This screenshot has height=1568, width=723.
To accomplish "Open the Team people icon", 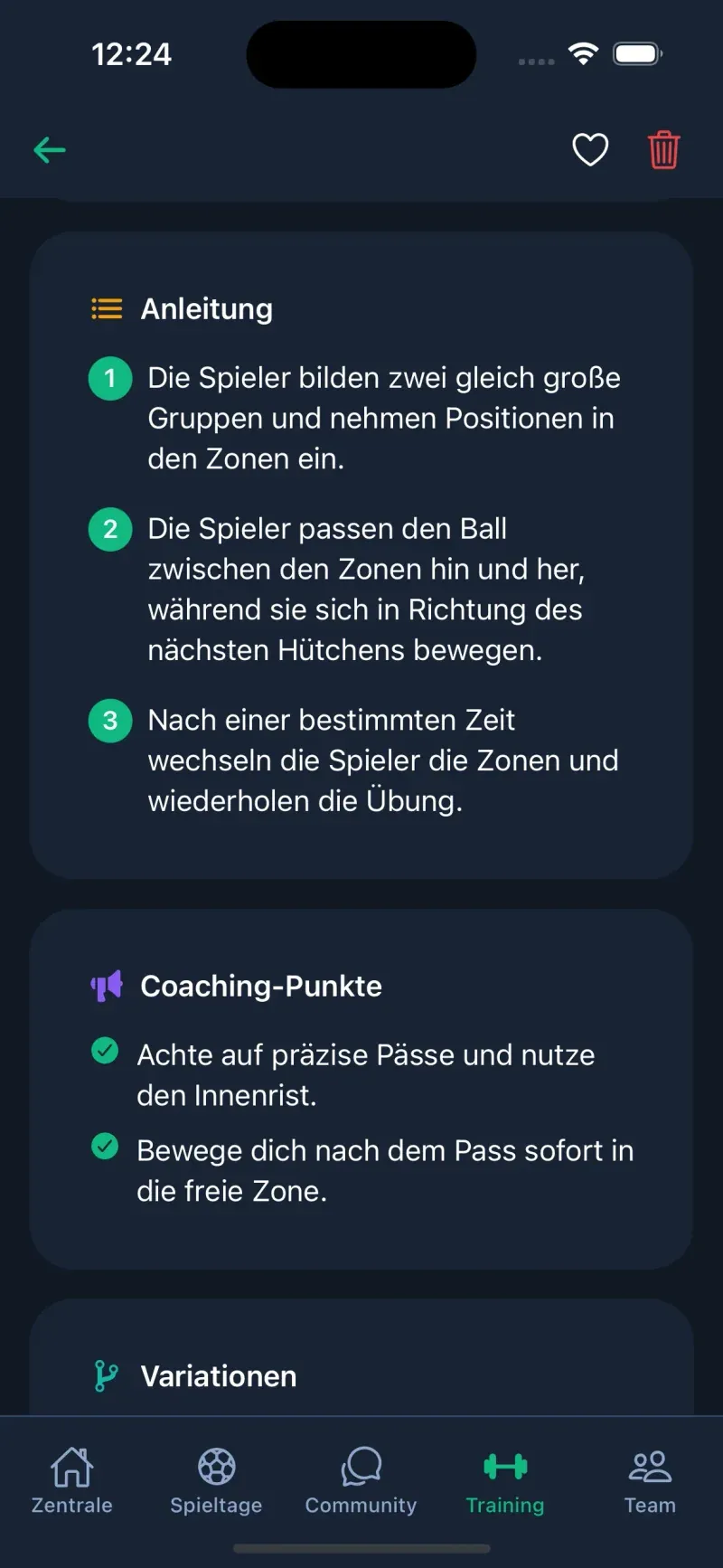I will pos(649,1463).
